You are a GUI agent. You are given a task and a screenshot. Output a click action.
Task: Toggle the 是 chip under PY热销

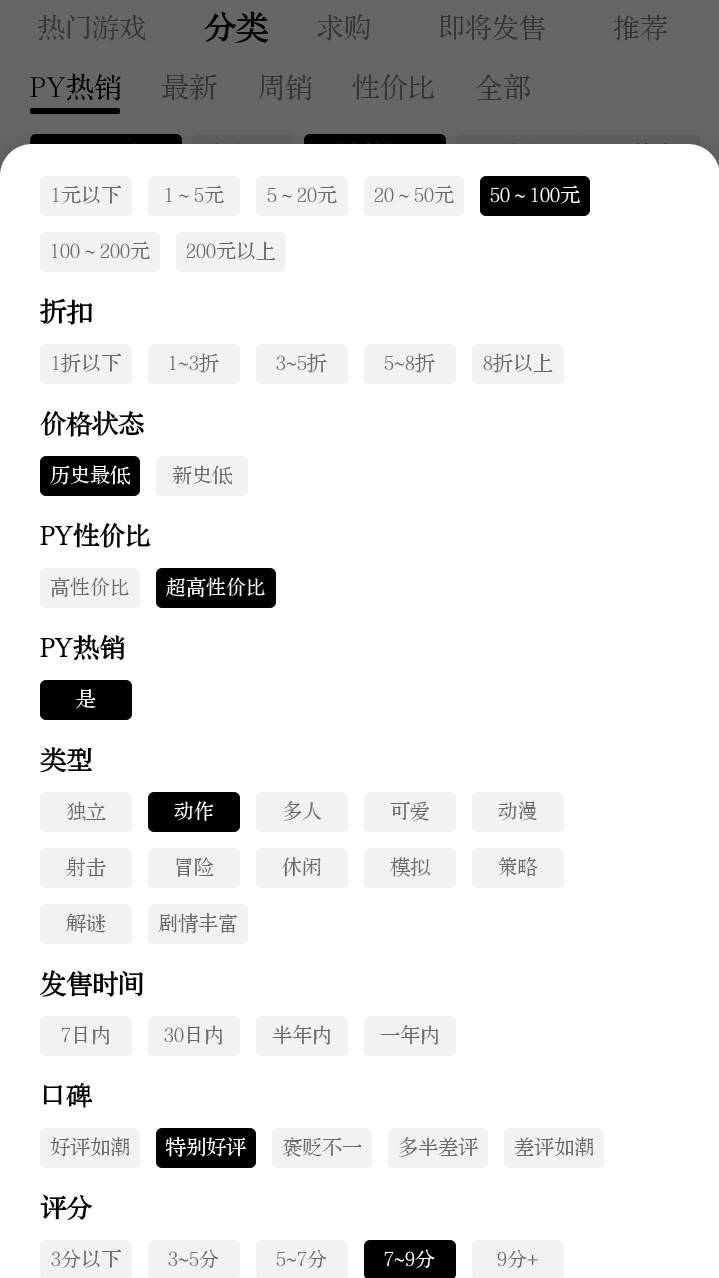pos(86,700)
